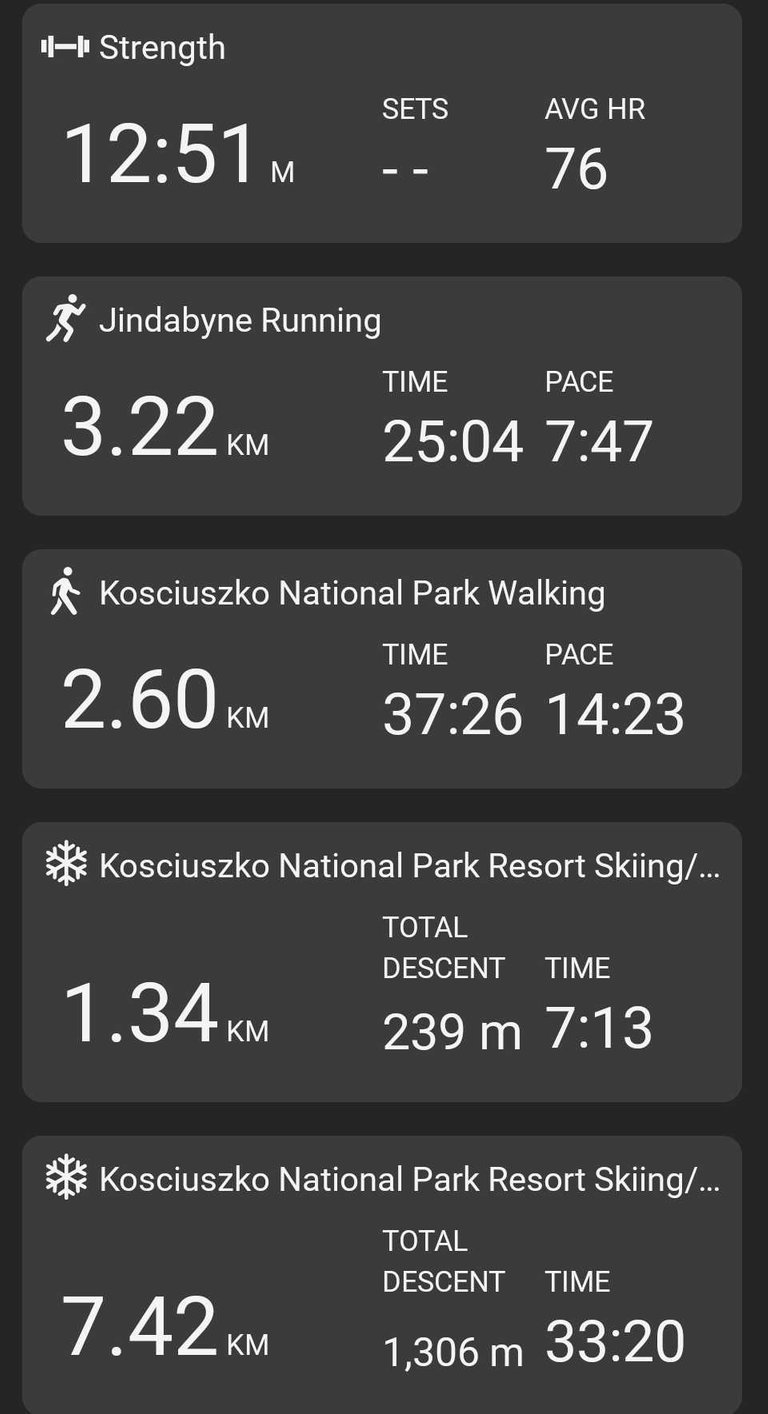Viewport: 768px width, 1414px height.
Task: Open the 1.34 km Resort Skiing activity
Action: click(381, 961)
